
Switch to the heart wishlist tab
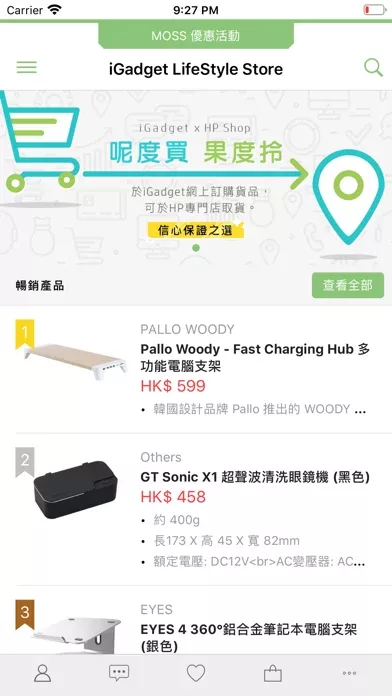point(196,673)
